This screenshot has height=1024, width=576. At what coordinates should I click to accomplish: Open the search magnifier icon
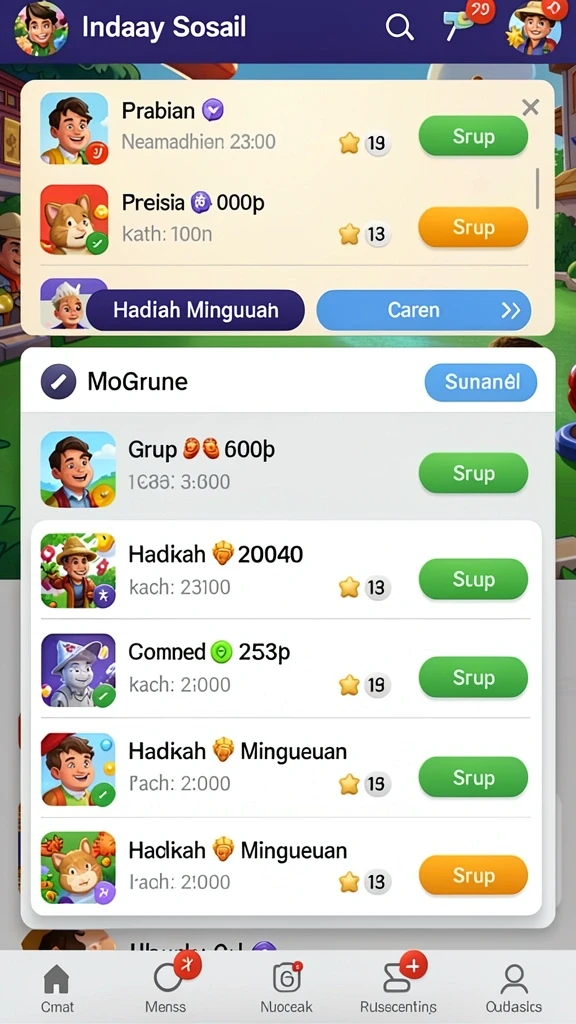(x=399, y=27)
